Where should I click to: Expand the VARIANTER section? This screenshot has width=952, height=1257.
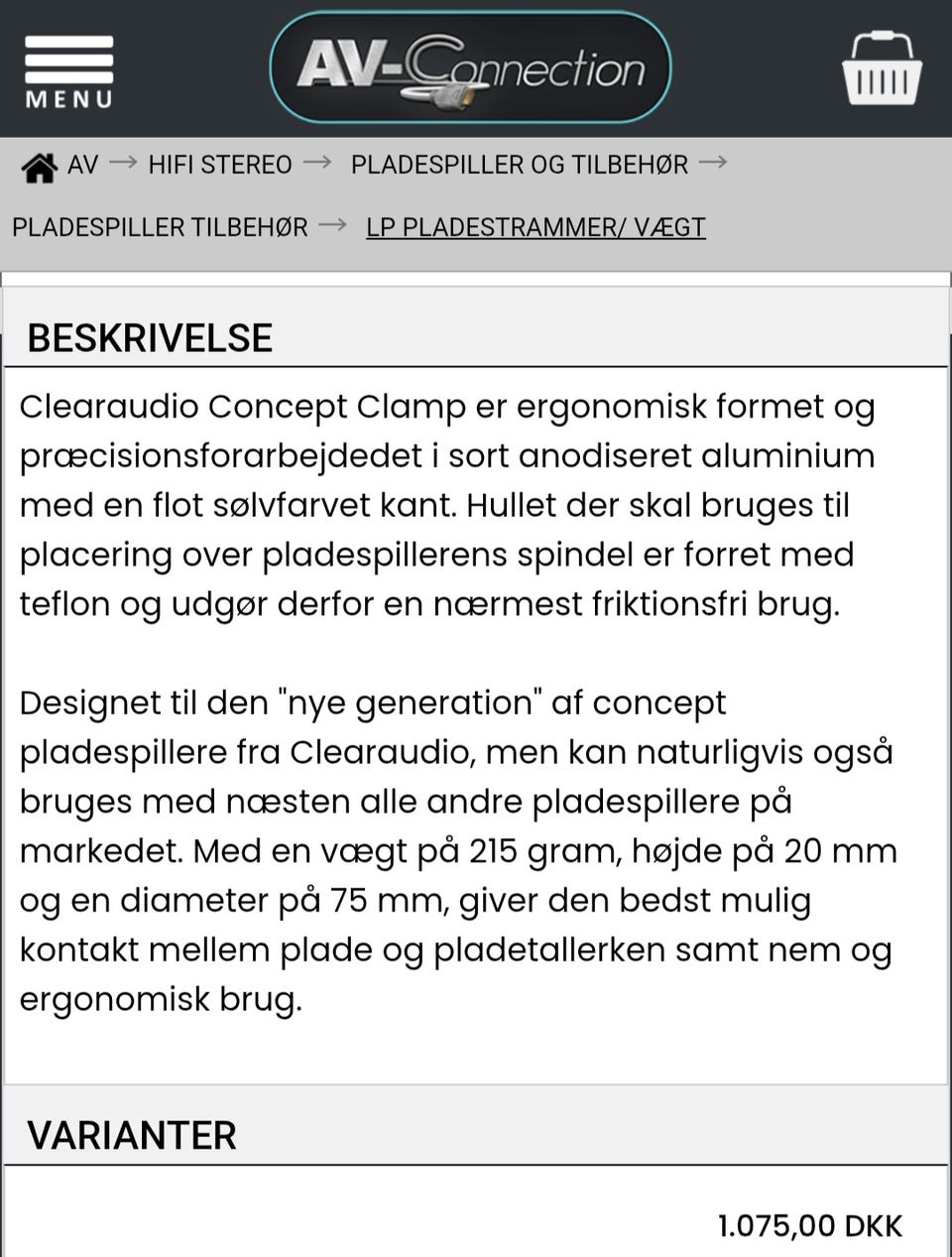tap(134, 1134)
